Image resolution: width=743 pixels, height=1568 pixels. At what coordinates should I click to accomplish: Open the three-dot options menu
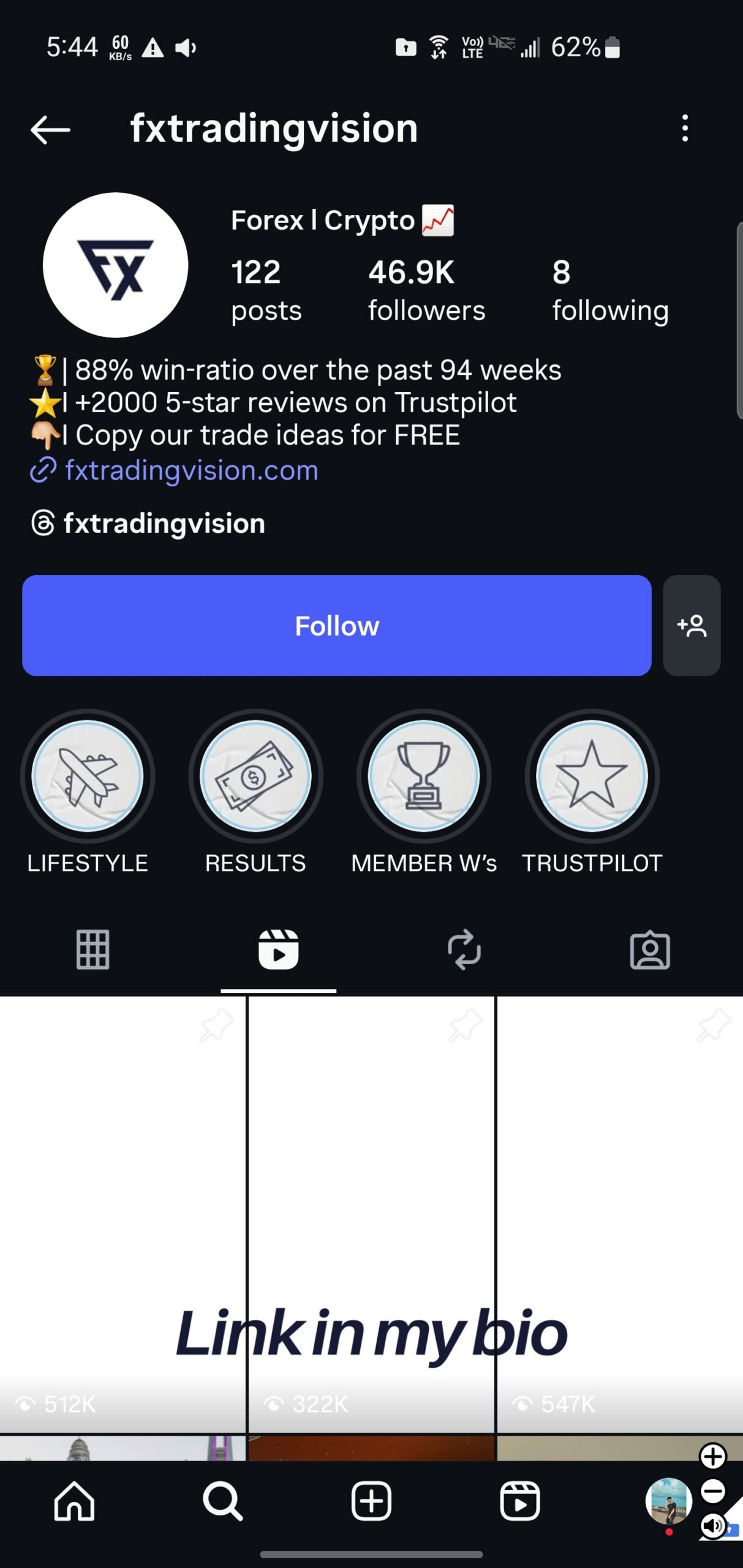pos(686,129)
